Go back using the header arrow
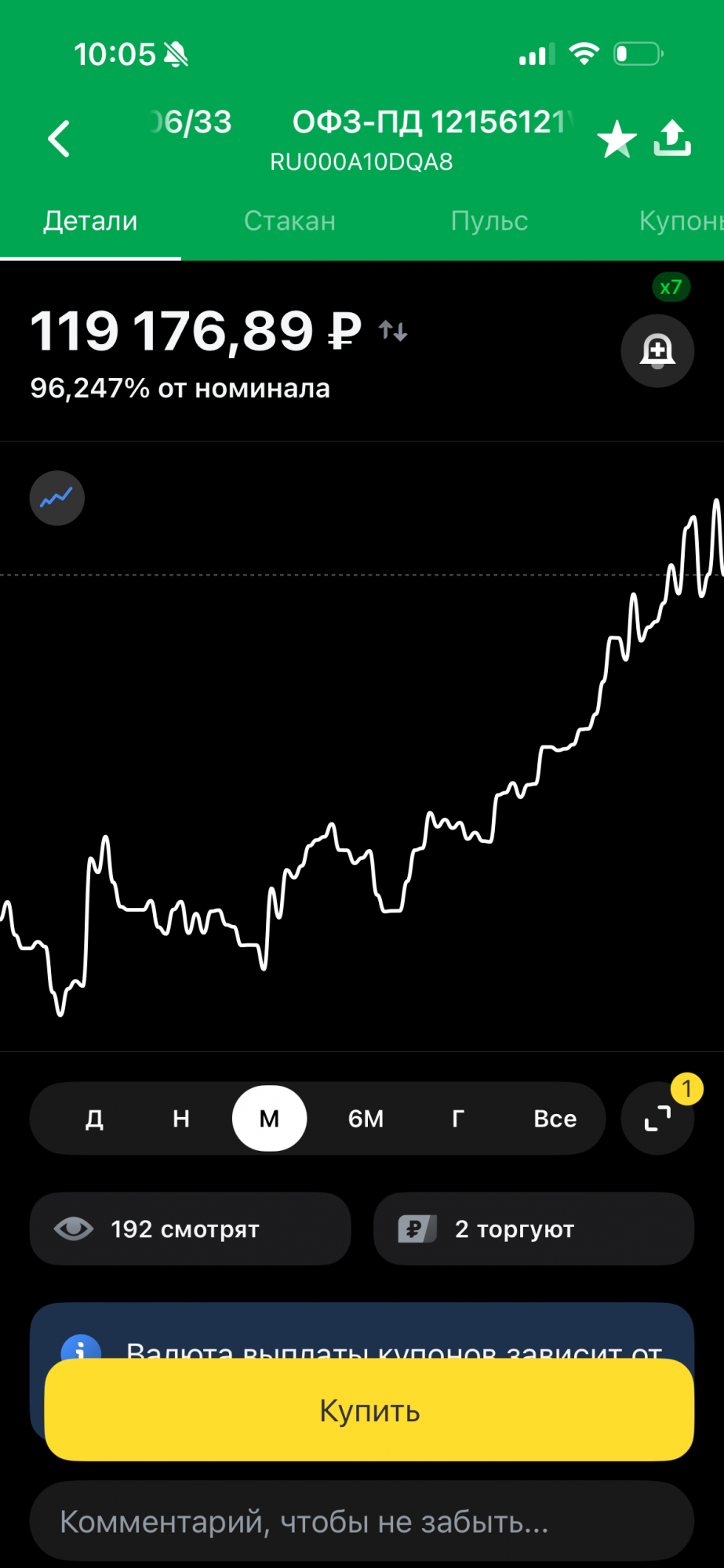The image size is (724, 1568). click(x=60, y=140)
